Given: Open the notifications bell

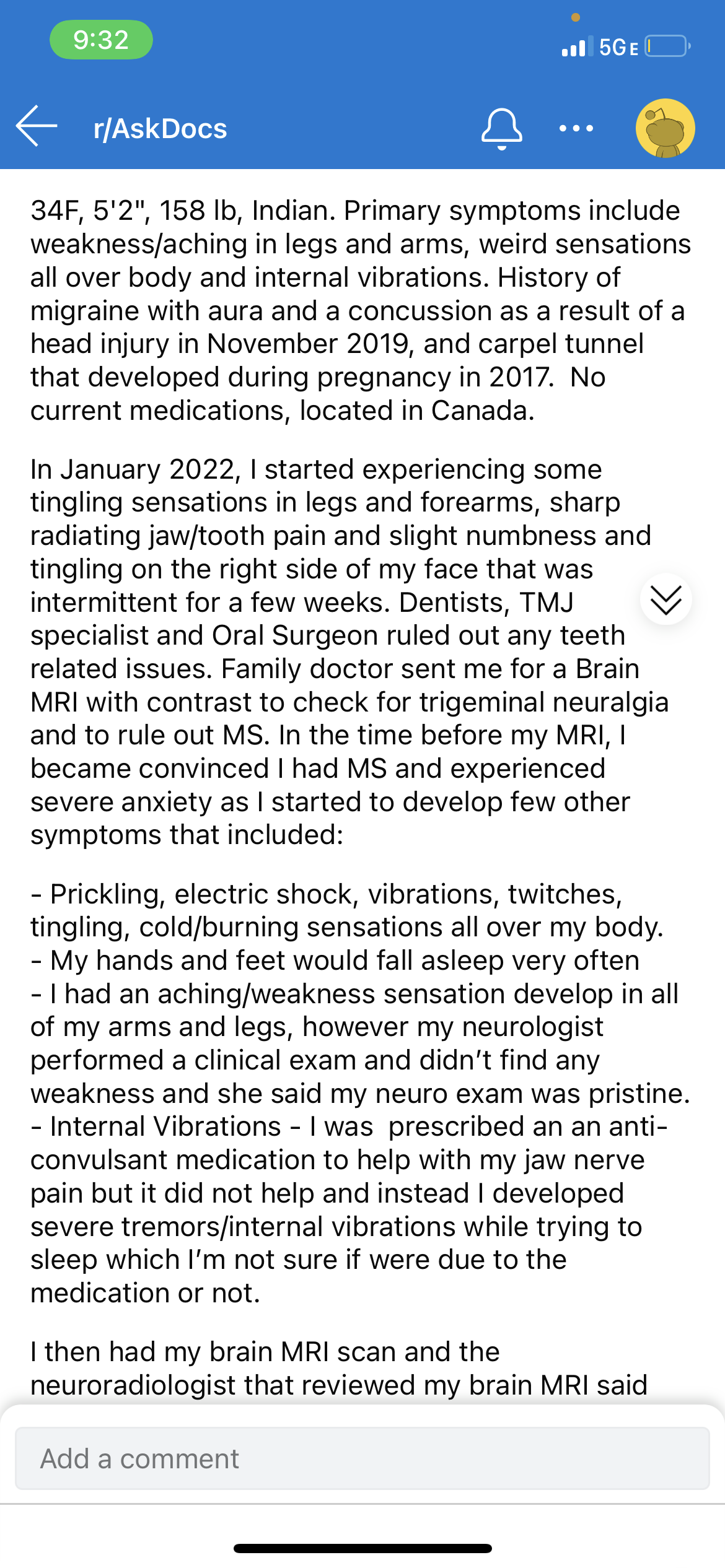Looking at the screenshot, I should 501,129.
